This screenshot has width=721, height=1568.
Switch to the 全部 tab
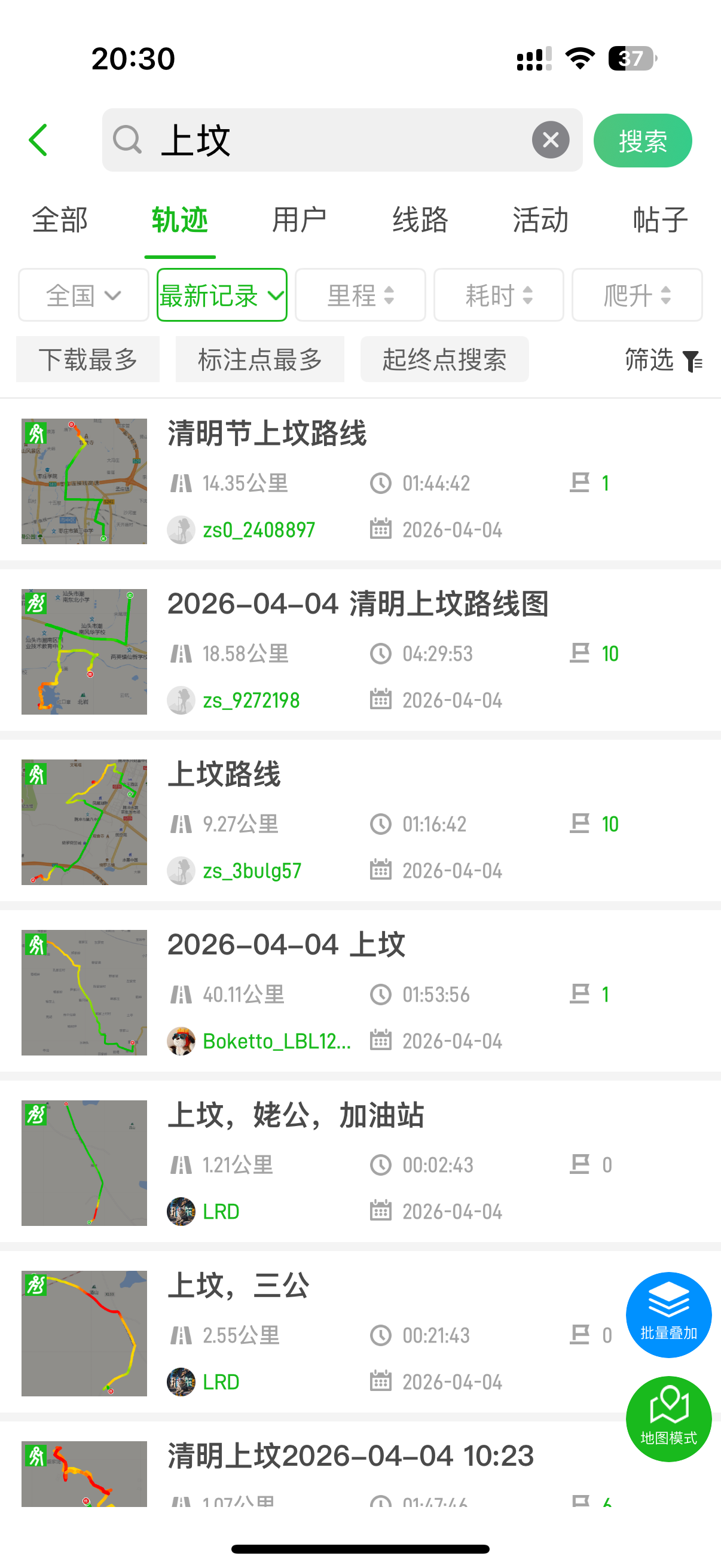click(x=60, y=219)
